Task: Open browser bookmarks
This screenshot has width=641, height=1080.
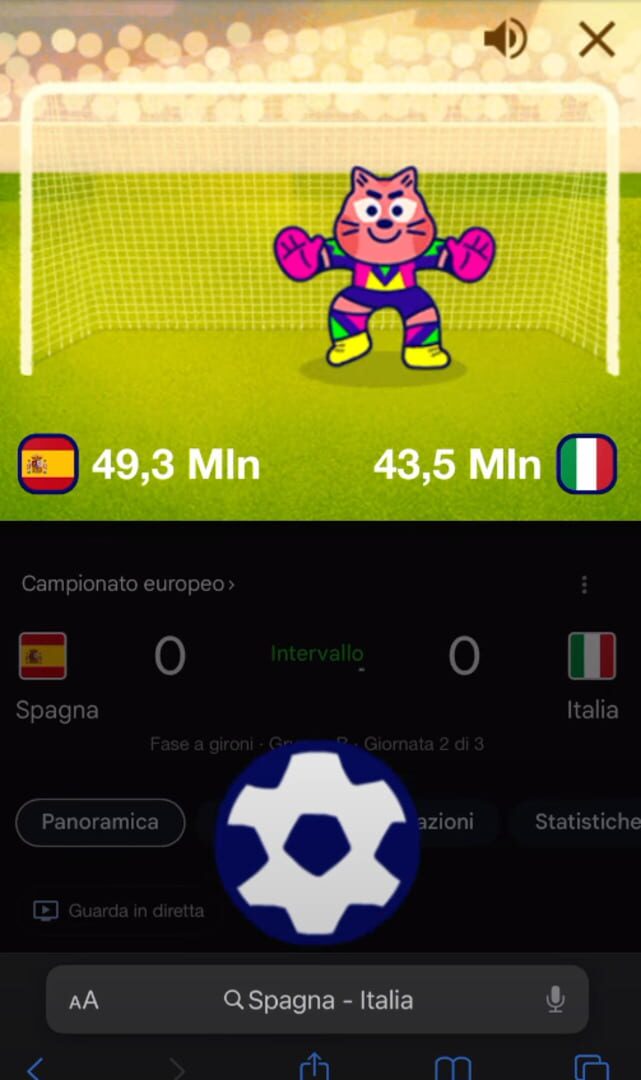Action: coord(454,1068)
